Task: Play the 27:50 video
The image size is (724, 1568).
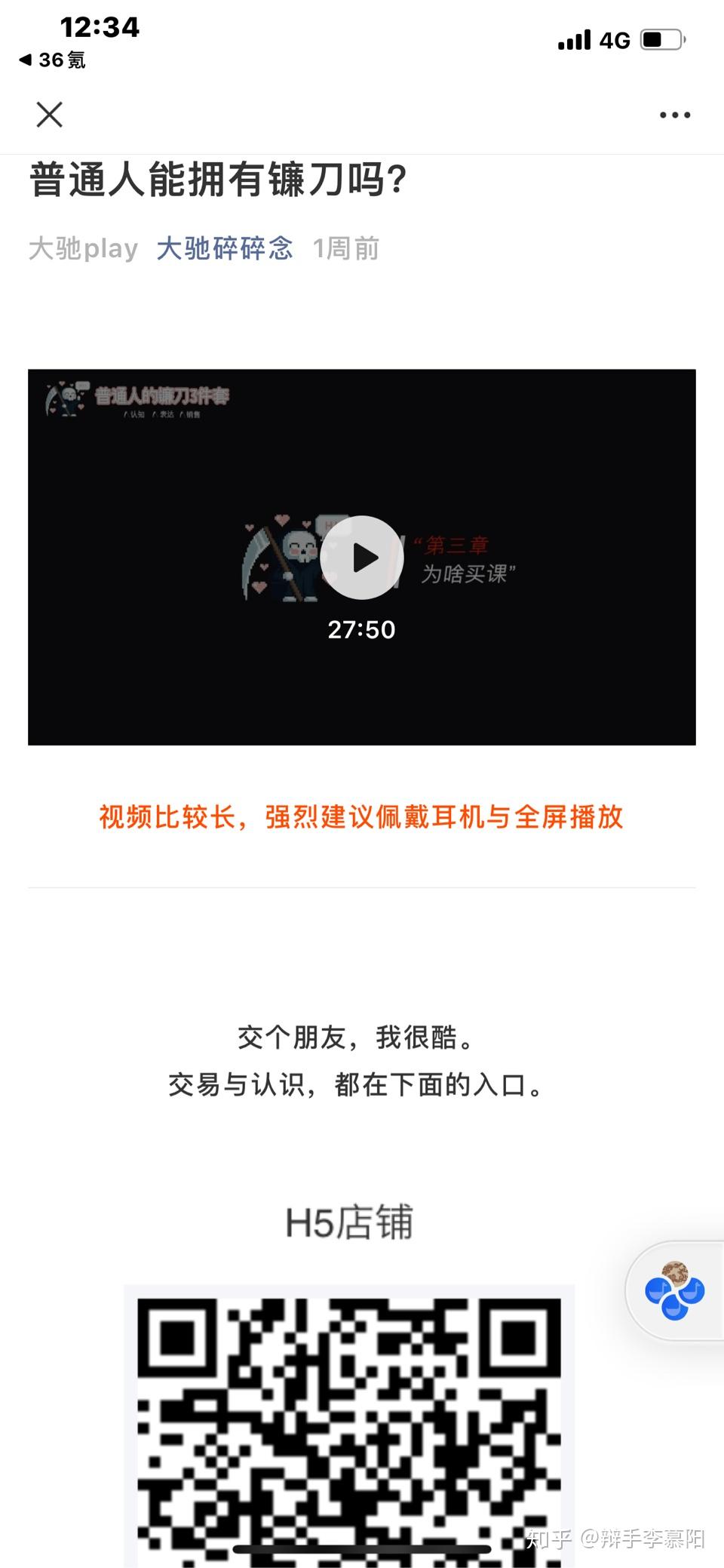Action: click(x=362, y=558)
